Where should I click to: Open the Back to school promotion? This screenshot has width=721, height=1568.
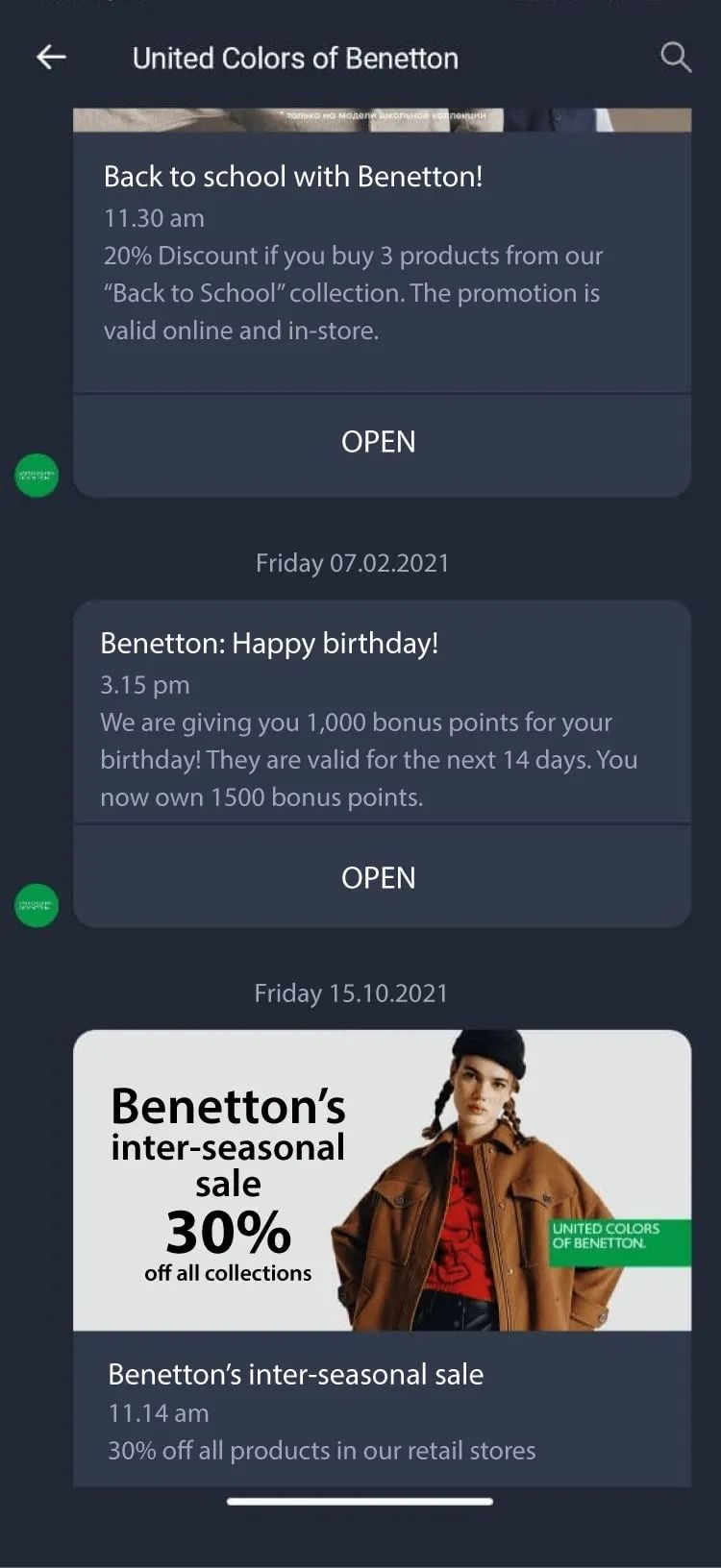(381, 442)
